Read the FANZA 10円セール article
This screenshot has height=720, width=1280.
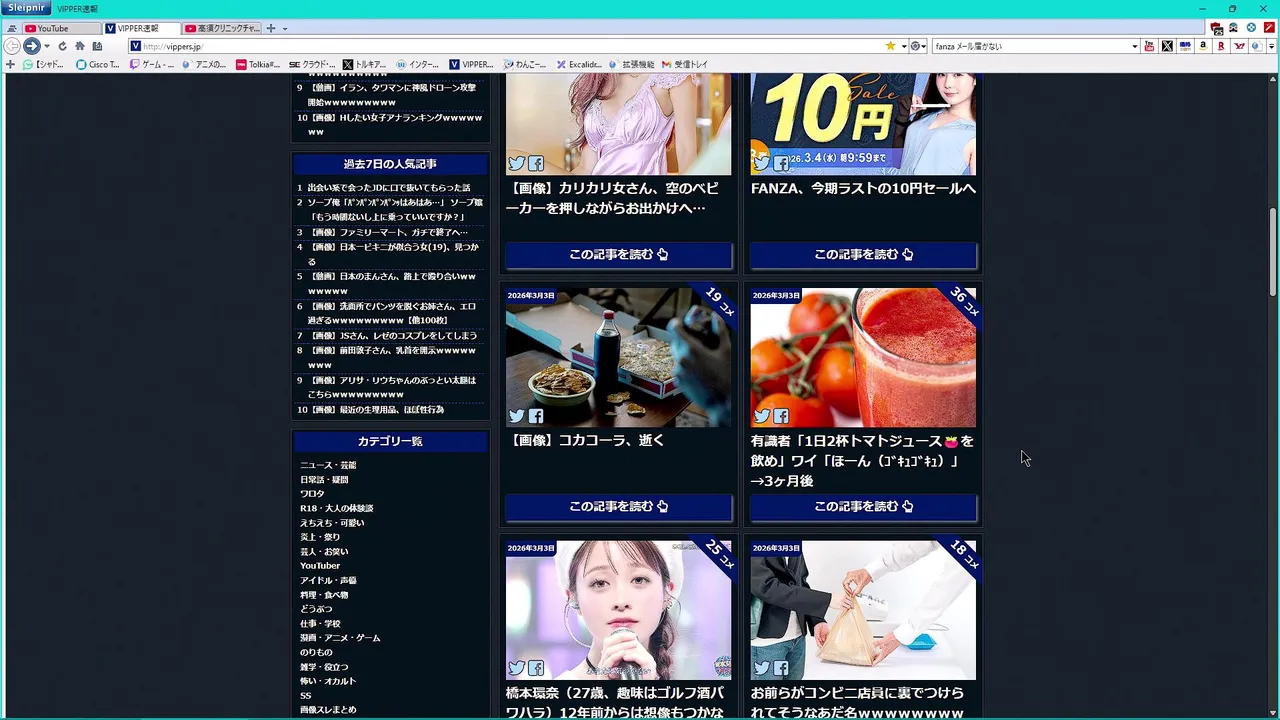863,254
